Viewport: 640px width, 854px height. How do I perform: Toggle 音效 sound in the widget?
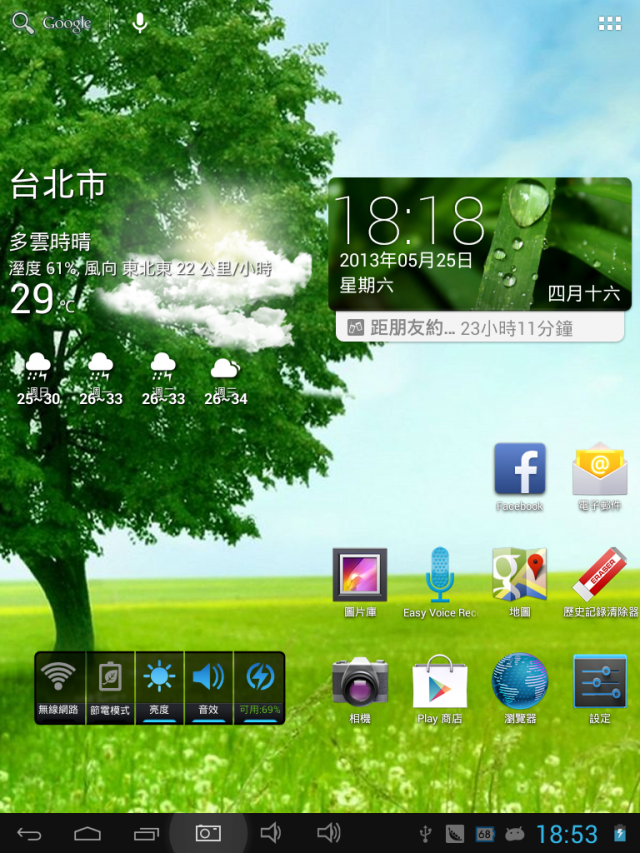(208, 685)
